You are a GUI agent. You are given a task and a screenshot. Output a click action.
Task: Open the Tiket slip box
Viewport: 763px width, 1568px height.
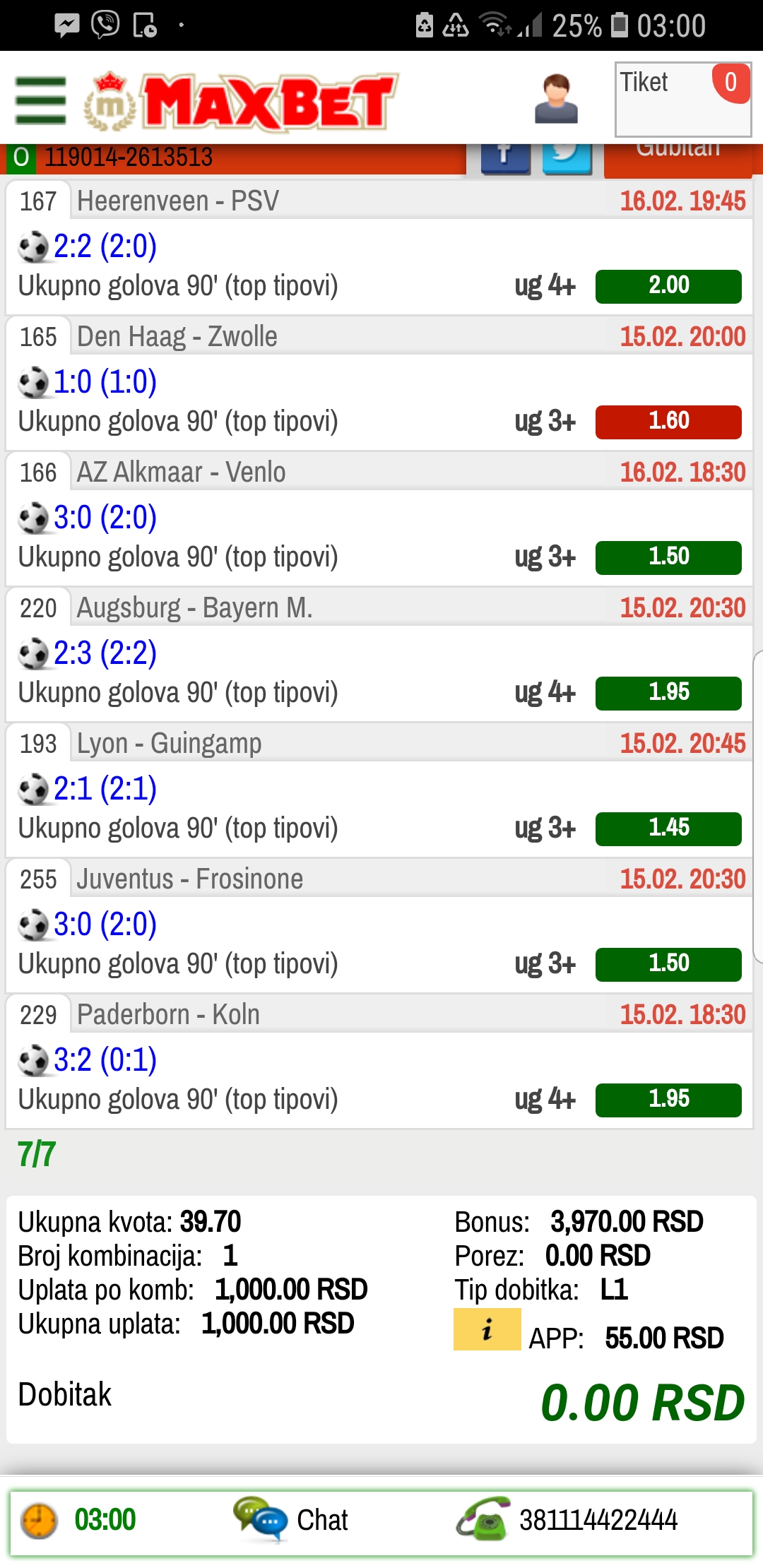[x=683, y=99]
